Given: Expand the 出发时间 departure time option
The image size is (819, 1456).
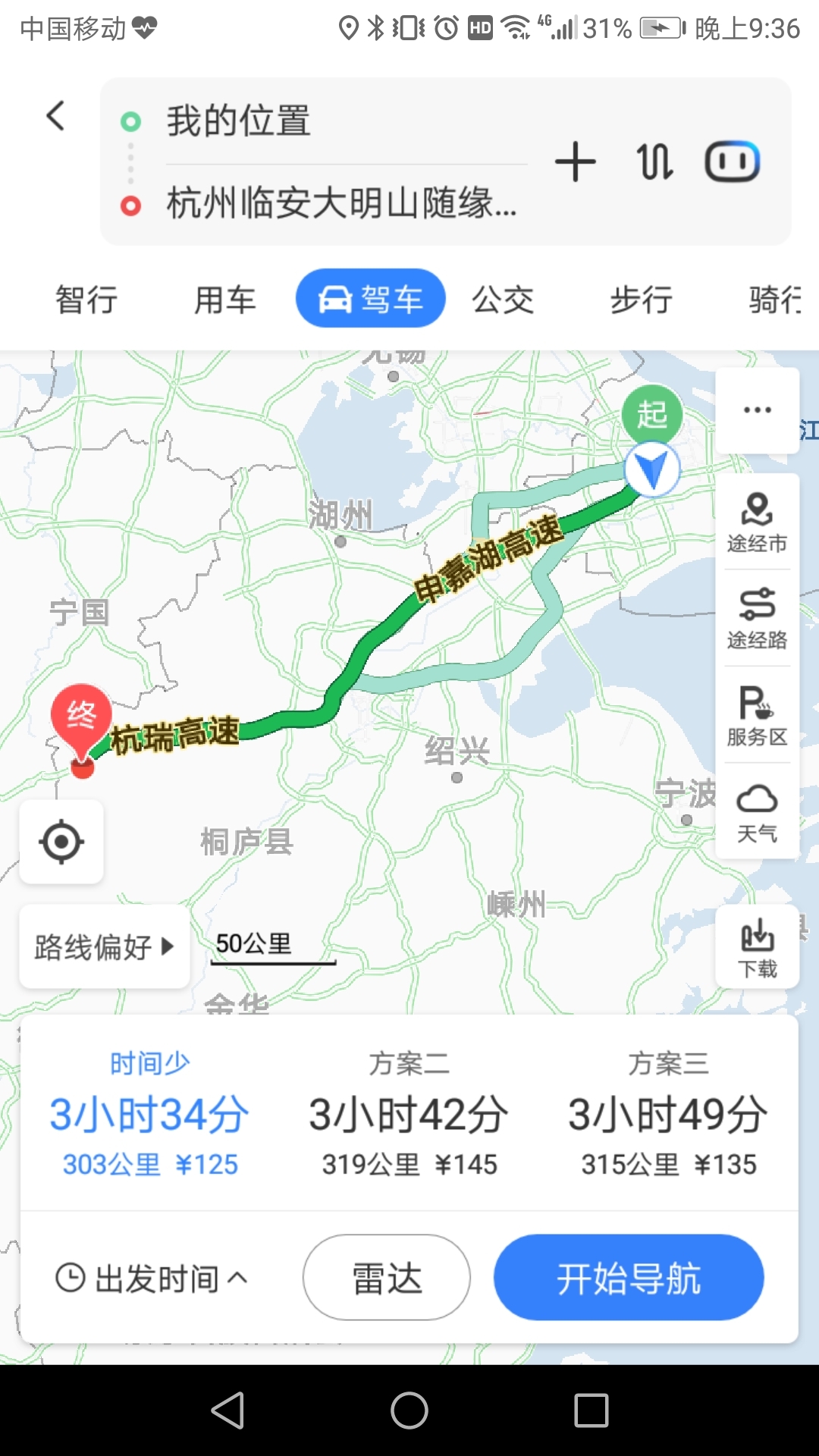Looking at the screenshot, I should [152, 1279].
